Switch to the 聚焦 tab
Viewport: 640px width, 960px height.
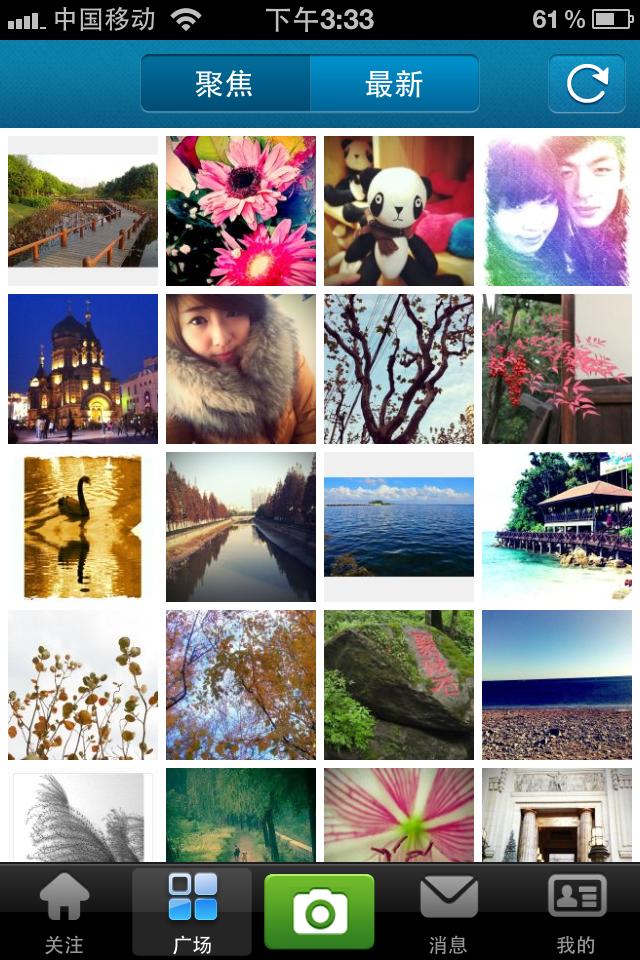pyautogui.click(x=225, y=84)
